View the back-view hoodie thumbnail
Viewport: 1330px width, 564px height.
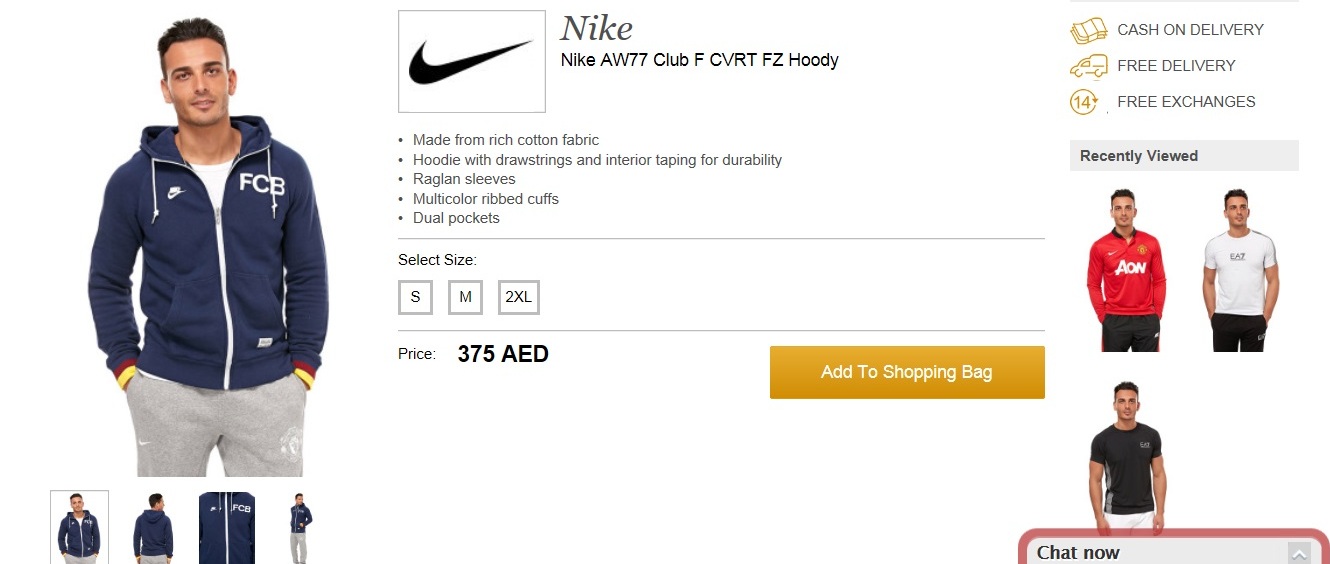[153, 527]
